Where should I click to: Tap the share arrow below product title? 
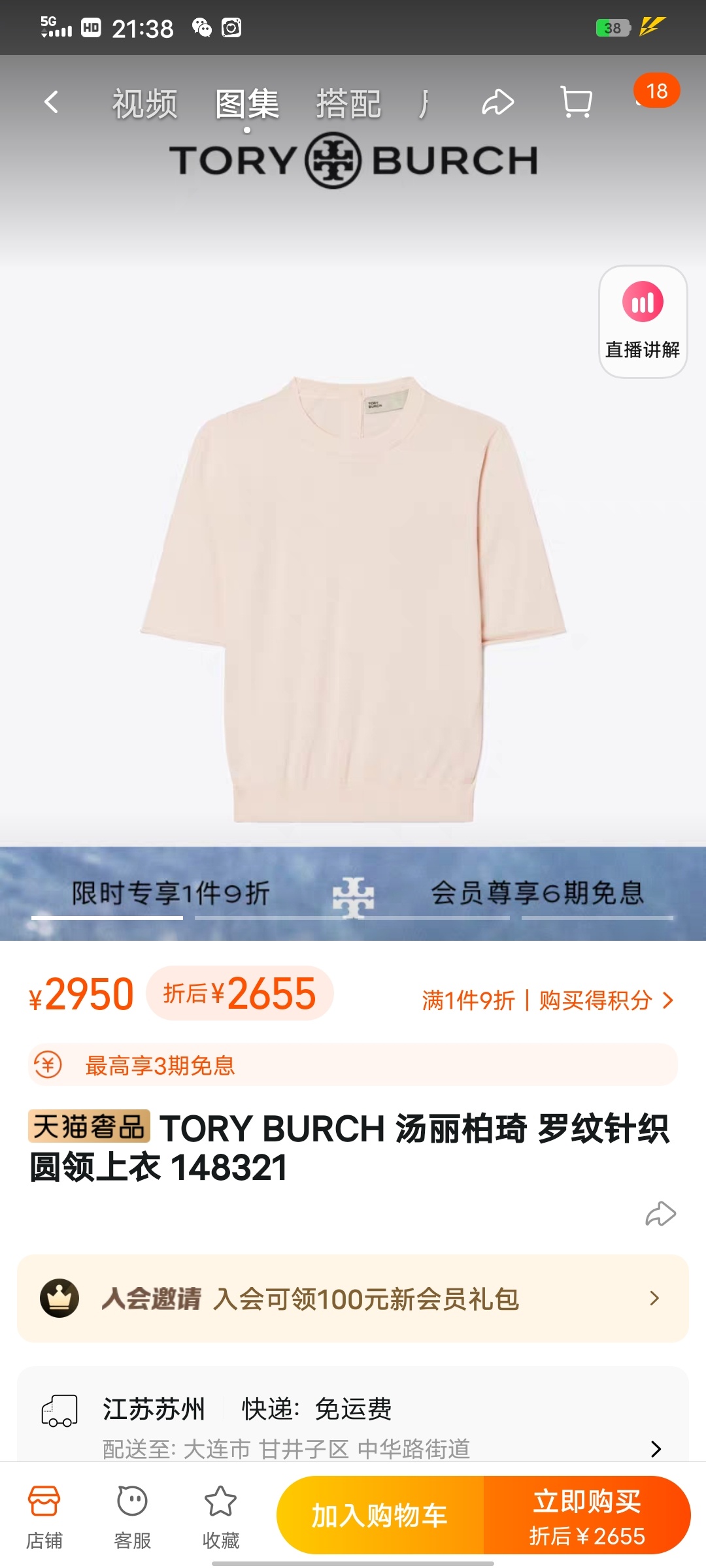(x=660, y=1214)
